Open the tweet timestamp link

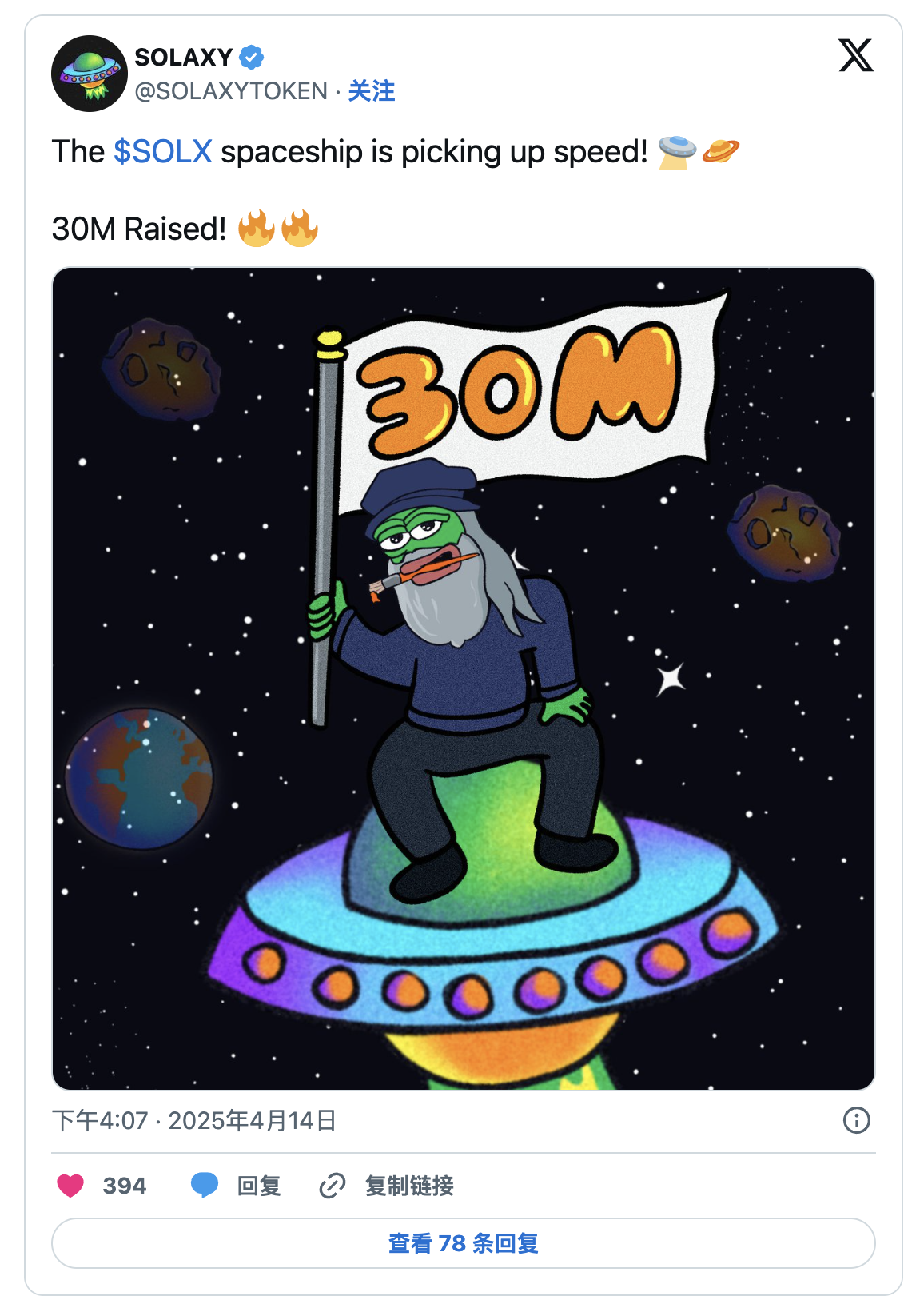[x=194, y=1120]
